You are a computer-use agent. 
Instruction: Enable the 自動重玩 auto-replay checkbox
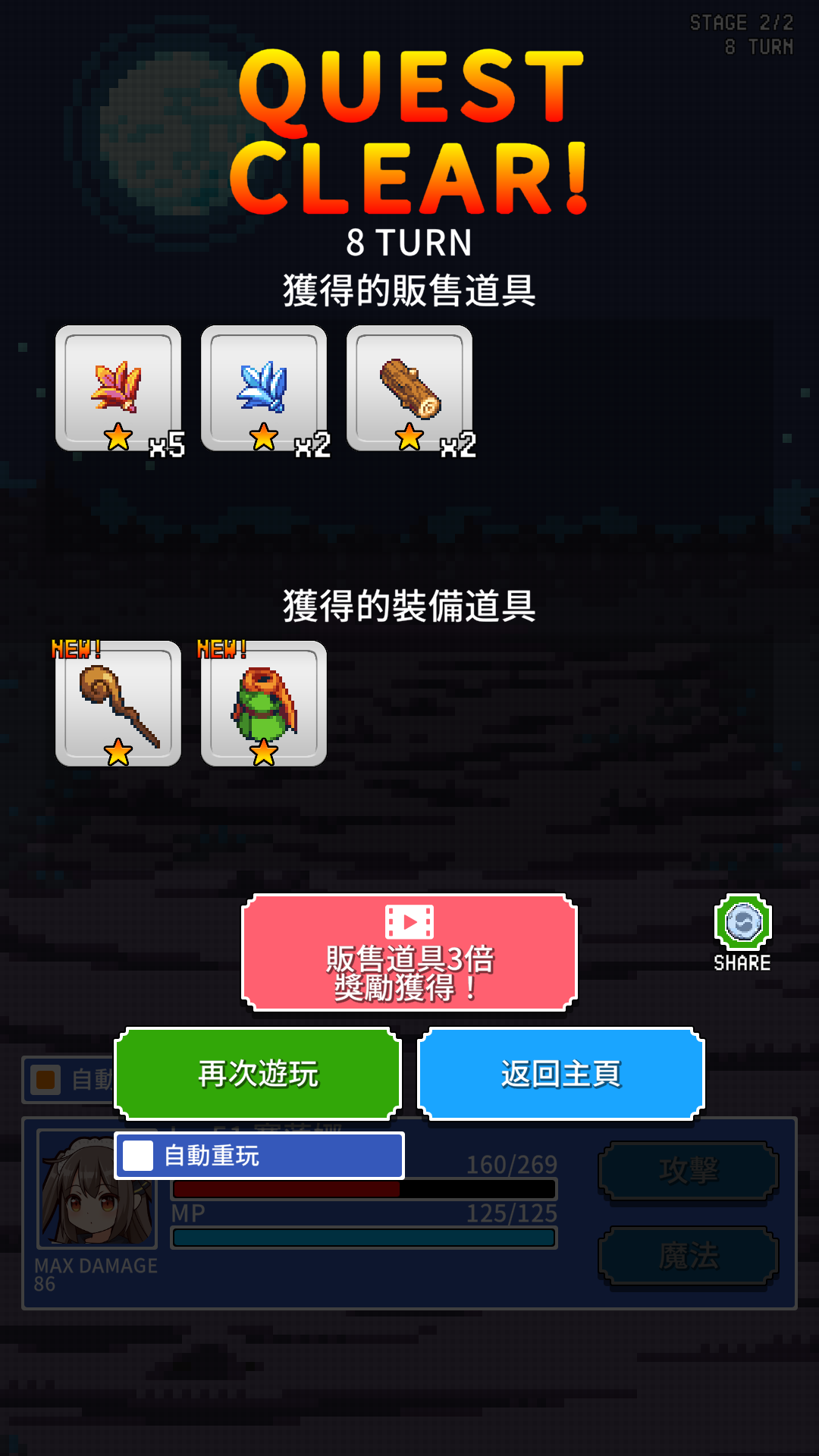(x=138, y=1156)
